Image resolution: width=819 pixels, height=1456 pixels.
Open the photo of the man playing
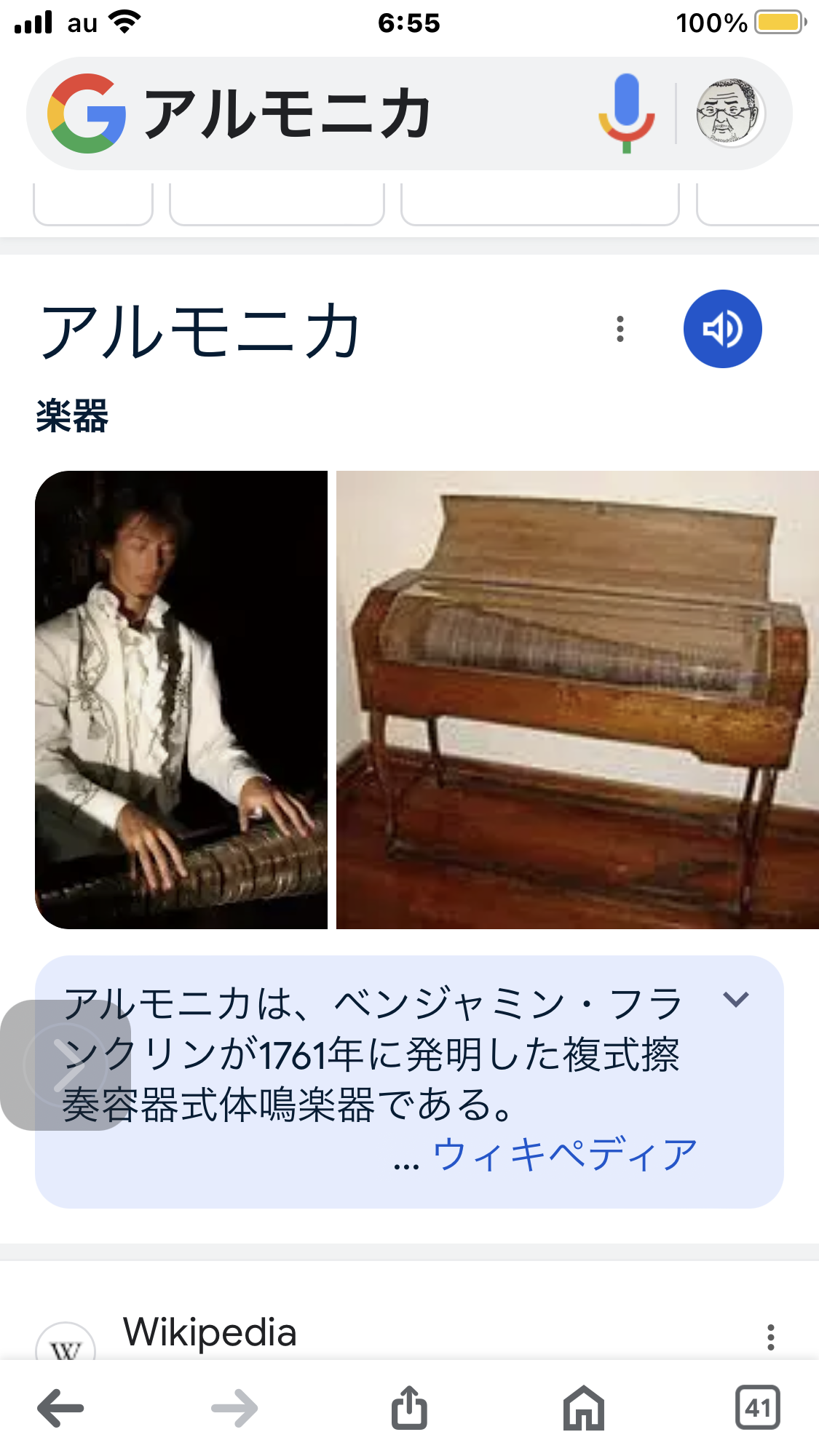pyautogui.click(x=181, y=699)
